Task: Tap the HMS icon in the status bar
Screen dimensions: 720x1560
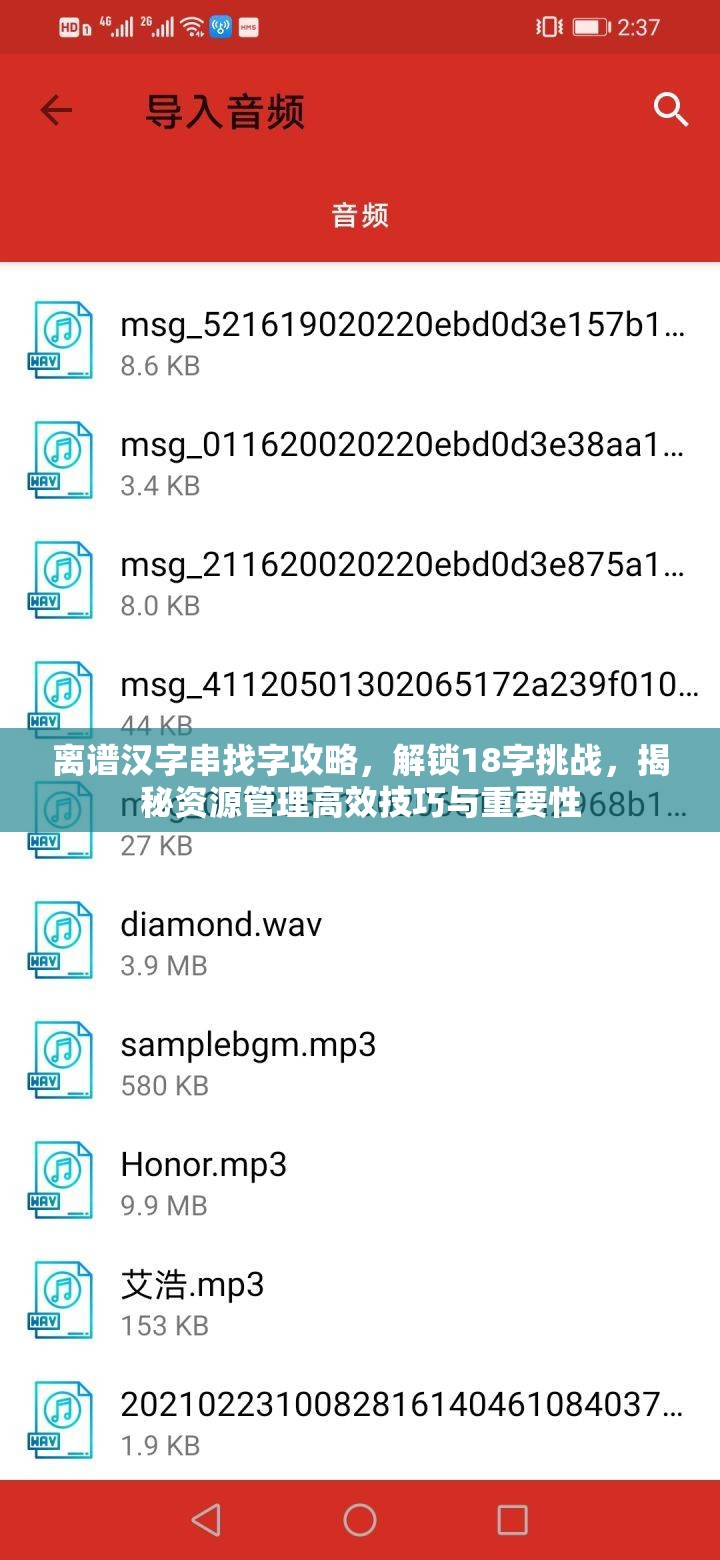Action: (245, 27)
